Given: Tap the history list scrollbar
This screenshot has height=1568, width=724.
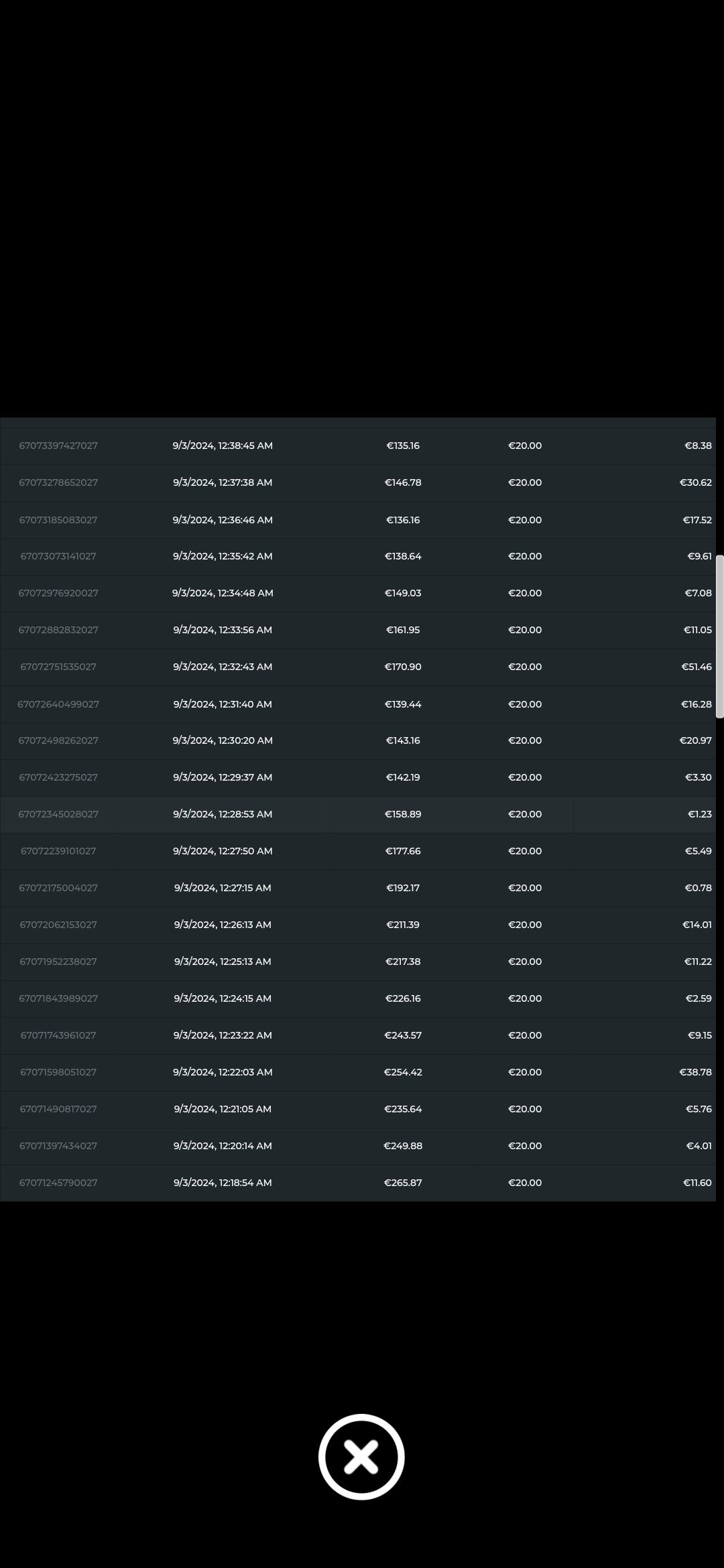Looking at the screenshot, I should [720, 637].
